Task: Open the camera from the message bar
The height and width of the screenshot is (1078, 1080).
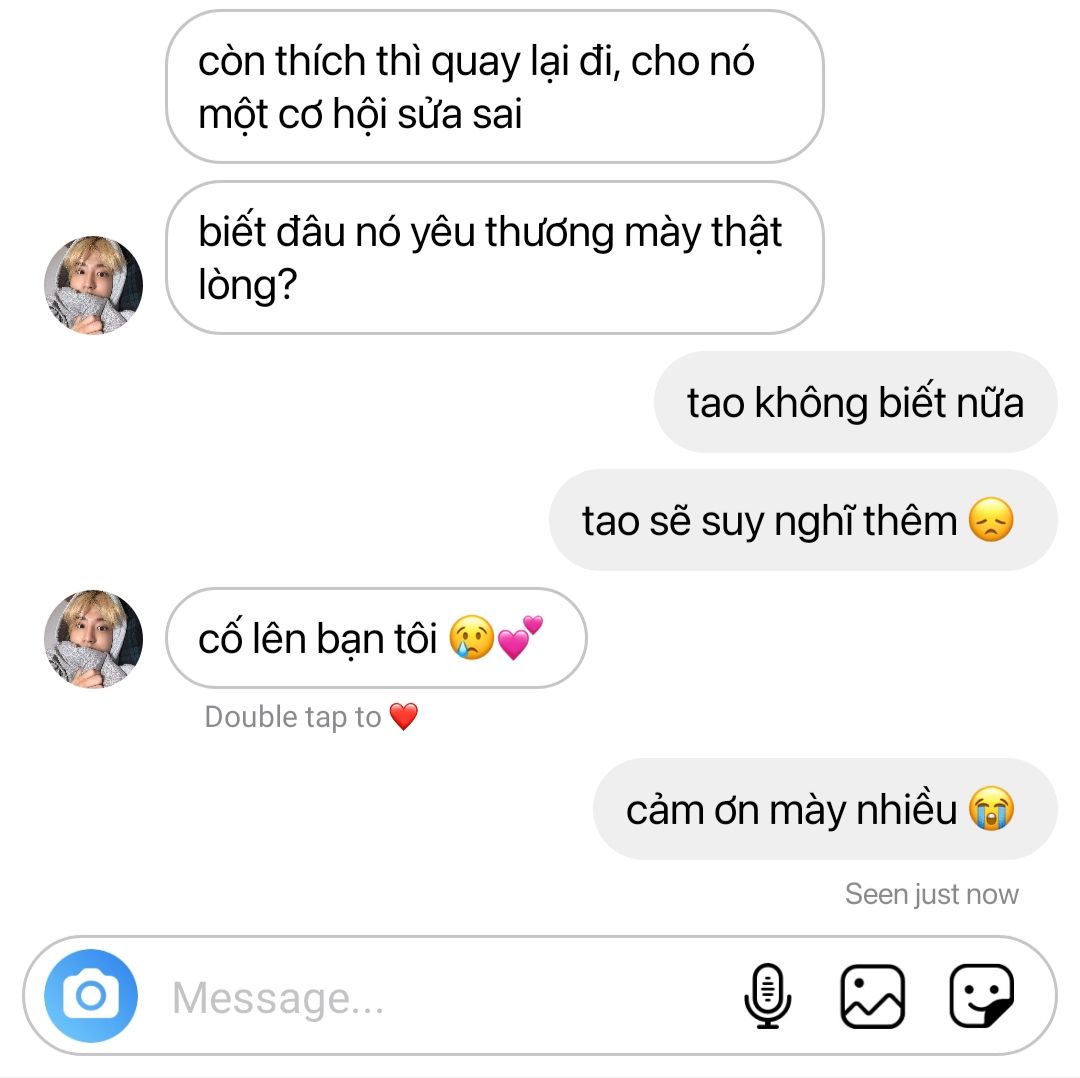Action: [x=91, y=996]
